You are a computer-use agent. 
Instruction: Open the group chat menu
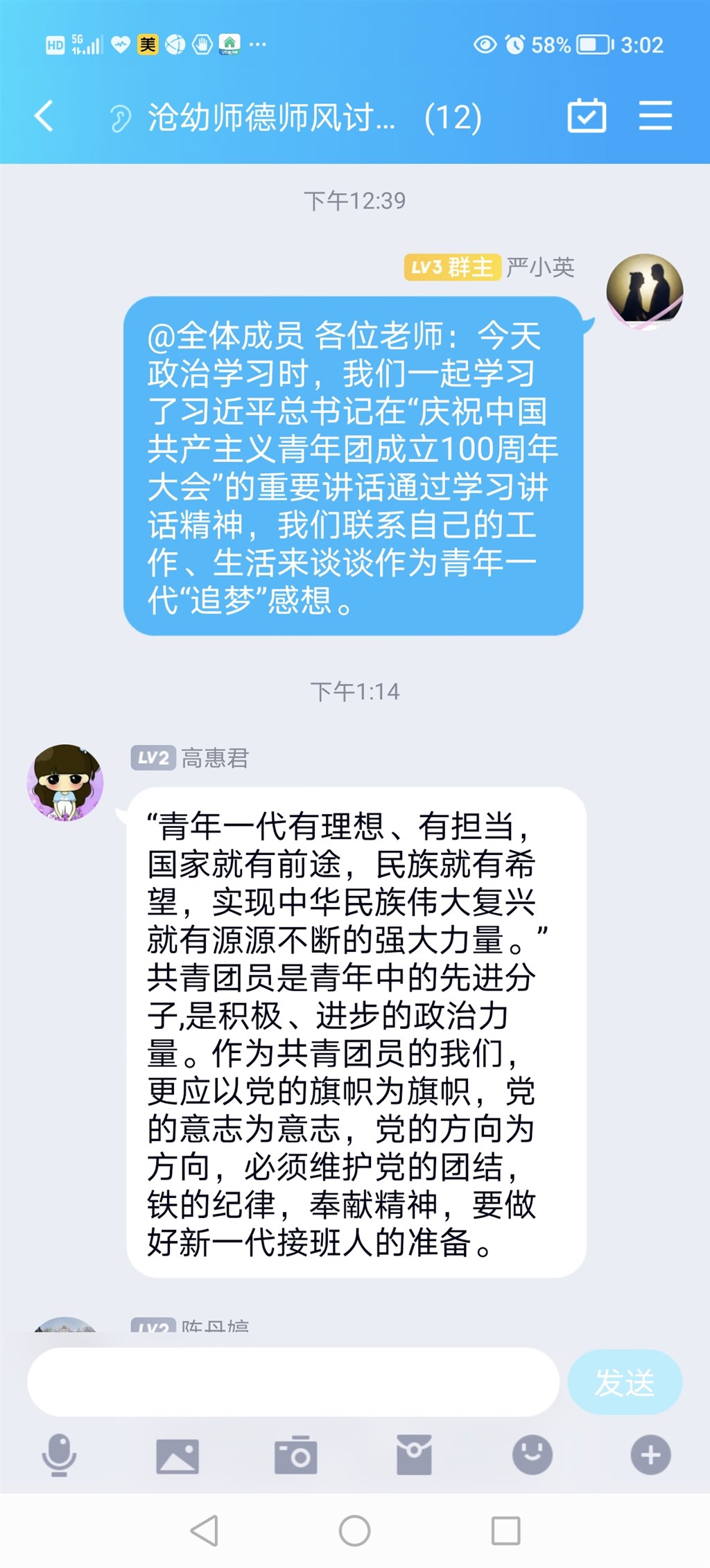655,116
